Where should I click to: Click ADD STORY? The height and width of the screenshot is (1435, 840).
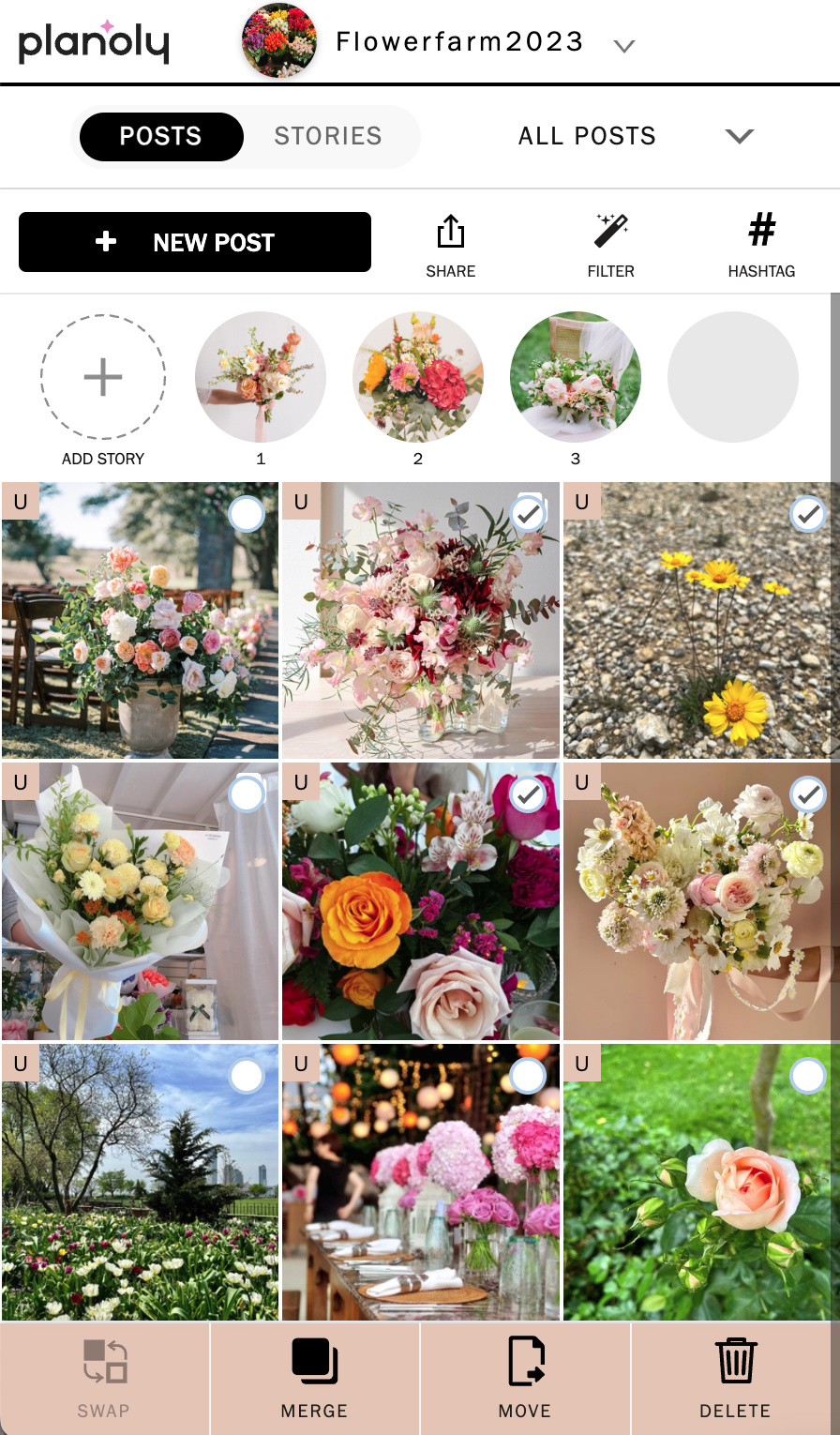103,377
